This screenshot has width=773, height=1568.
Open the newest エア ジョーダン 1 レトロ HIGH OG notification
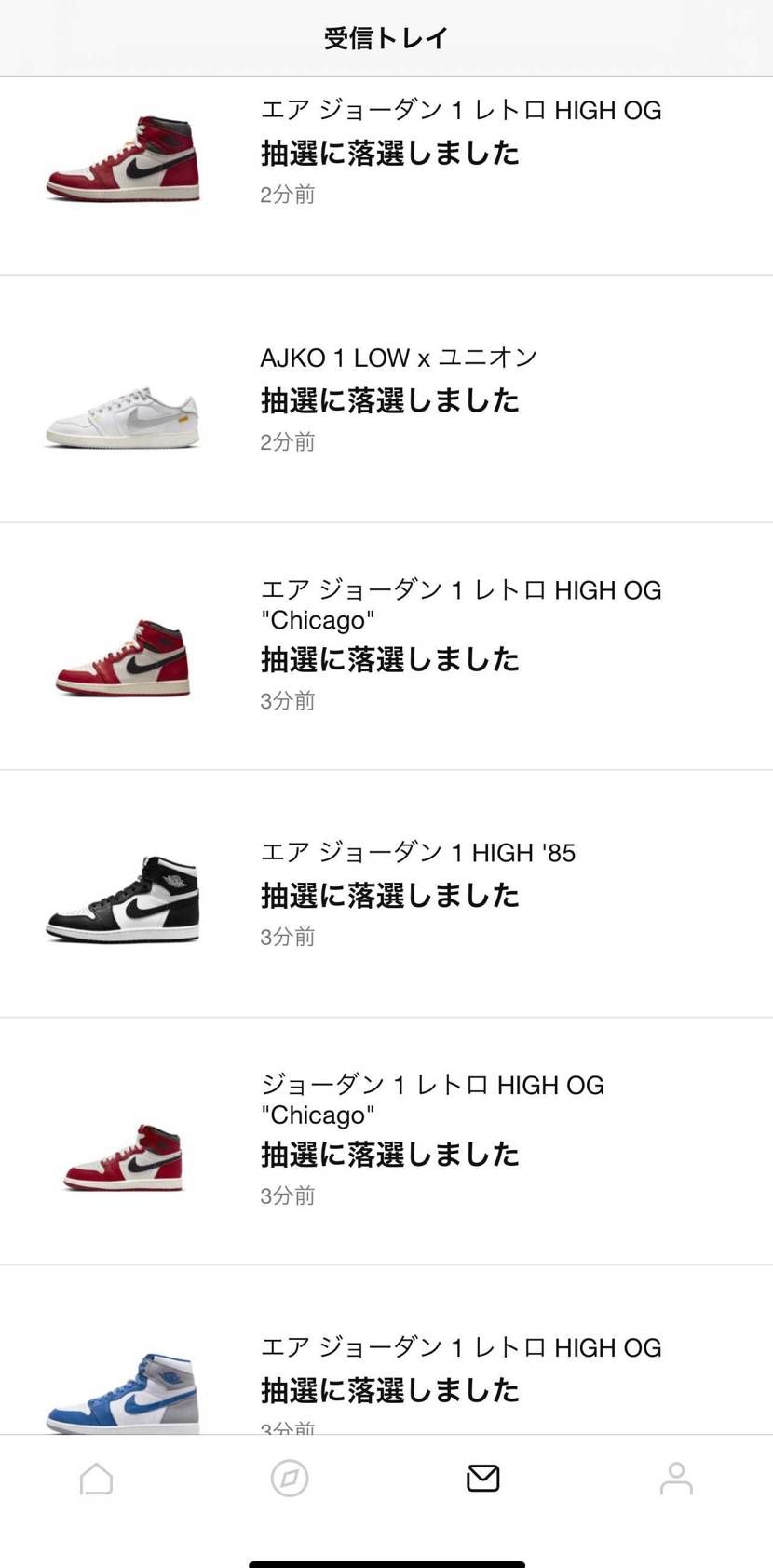[x=460, y=110]
